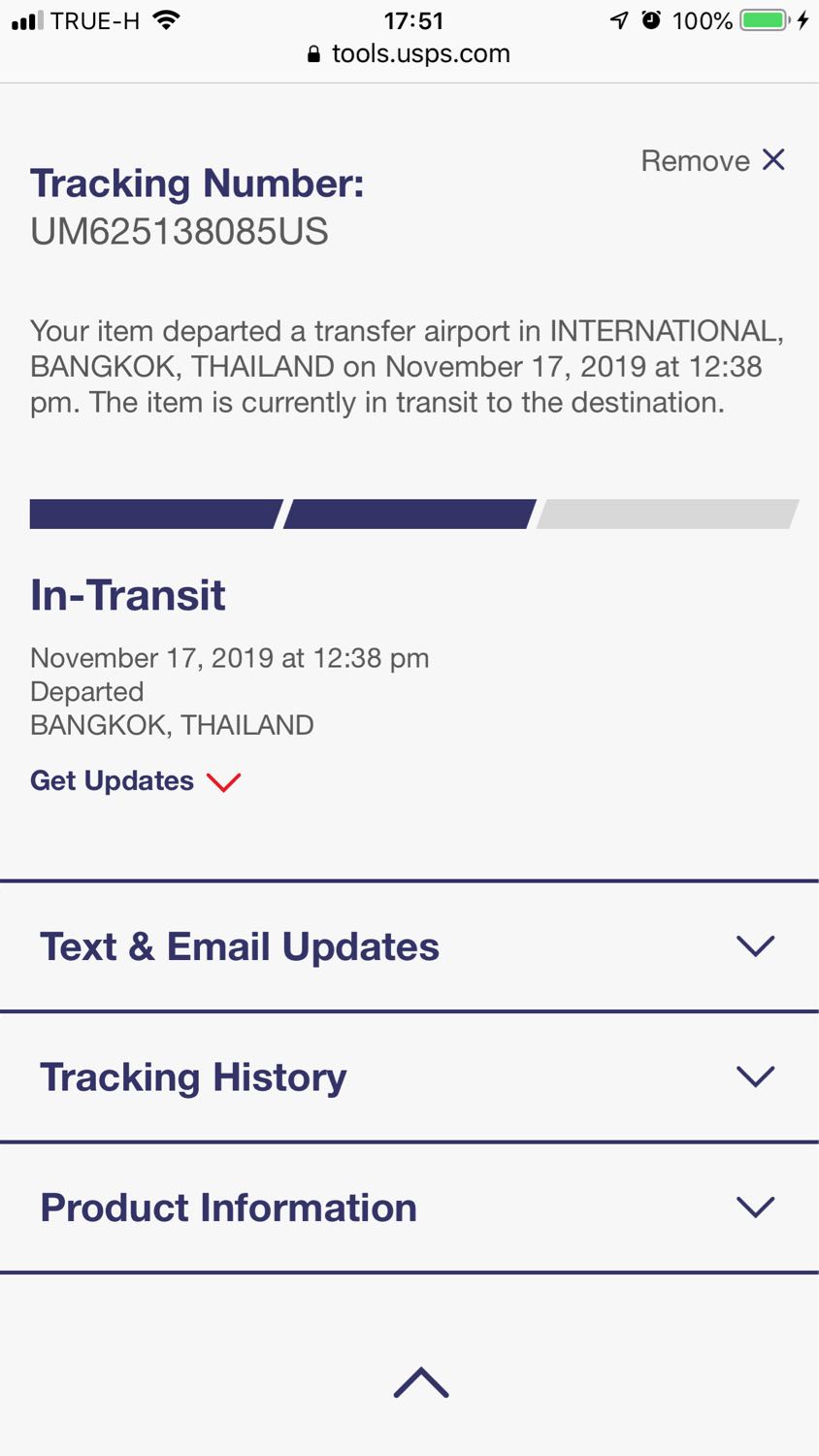
Task: Remove this tracking number
Action: 713,160
